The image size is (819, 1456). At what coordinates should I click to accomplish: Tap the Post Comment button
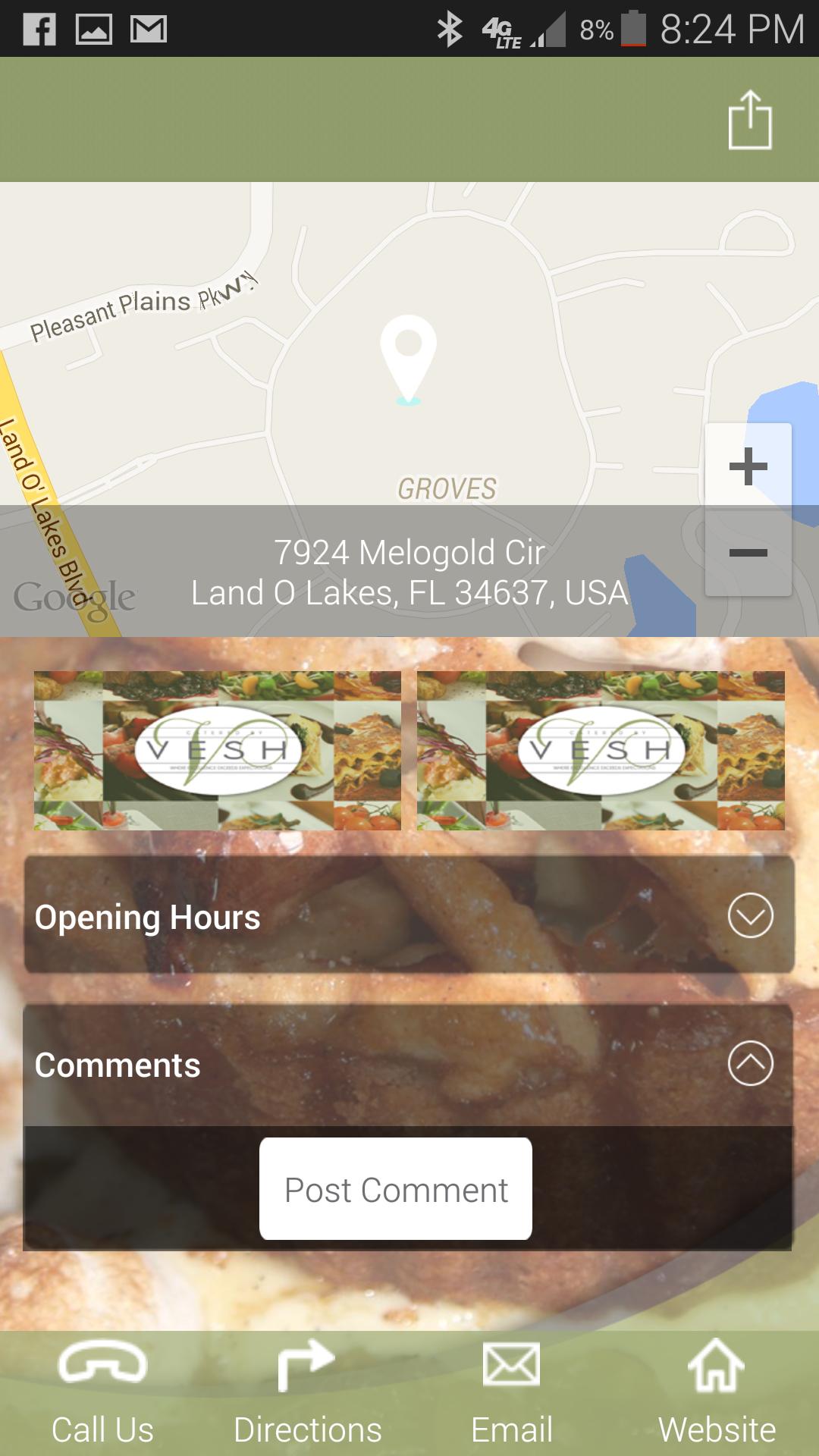[396, 1189]
